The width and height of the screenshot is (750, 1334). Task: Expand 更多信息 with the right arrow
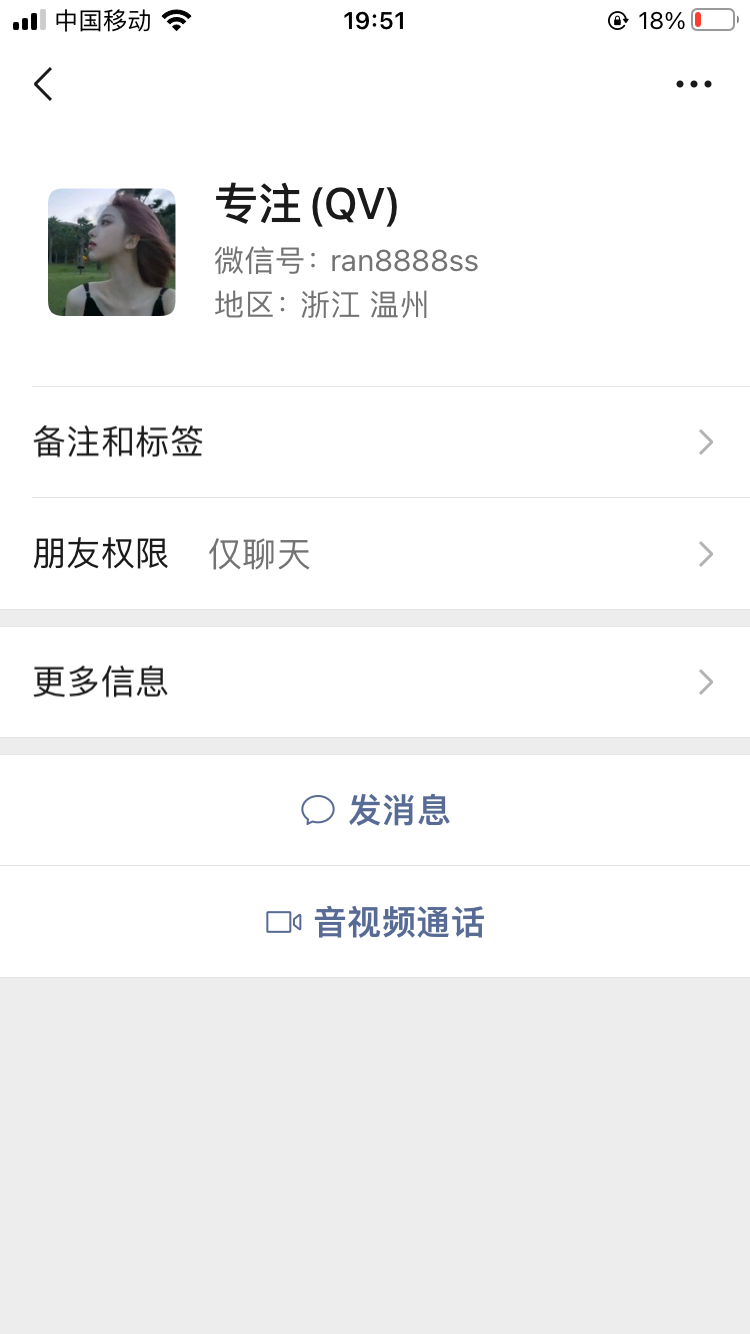pos(706,682)
